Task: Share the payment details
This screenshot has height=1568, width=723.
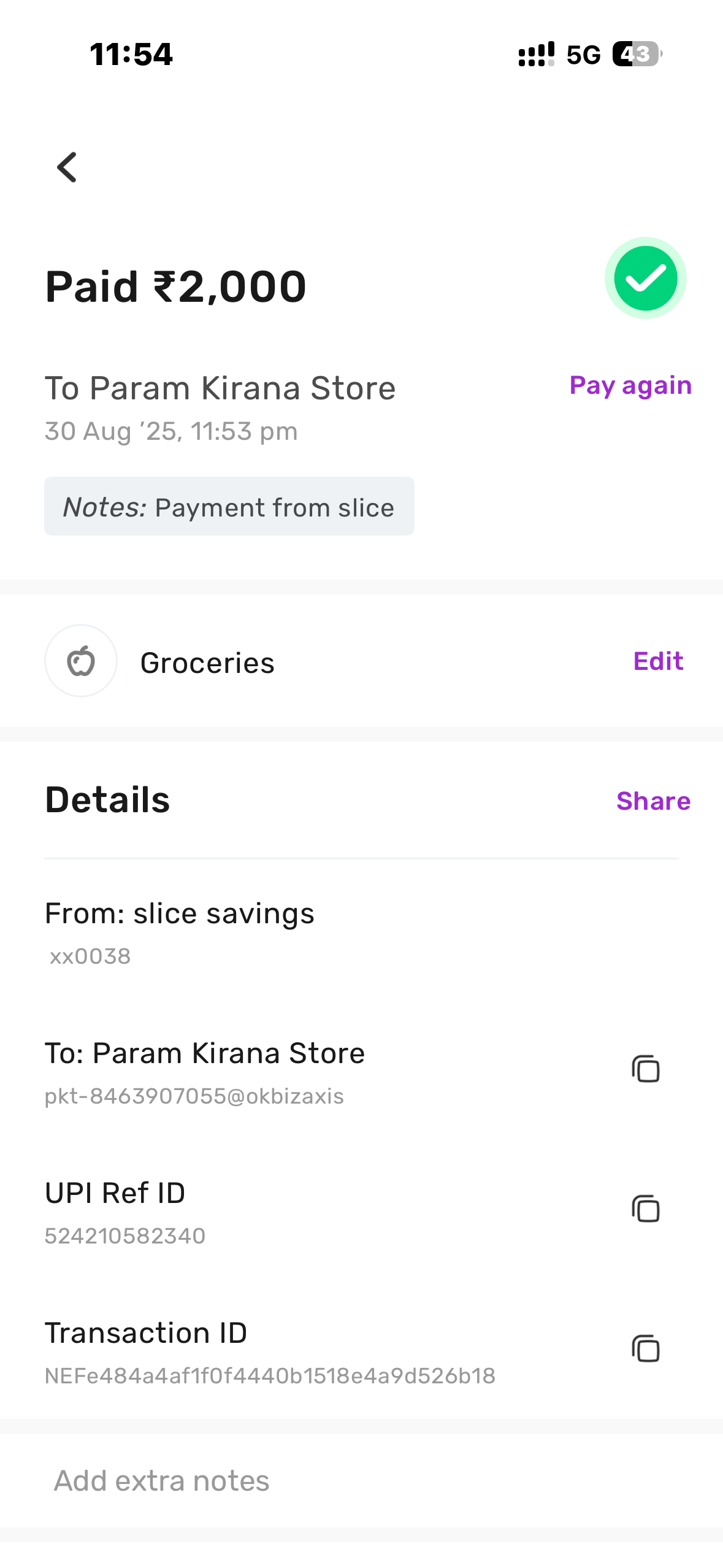Action: click(x=653, y=801)
